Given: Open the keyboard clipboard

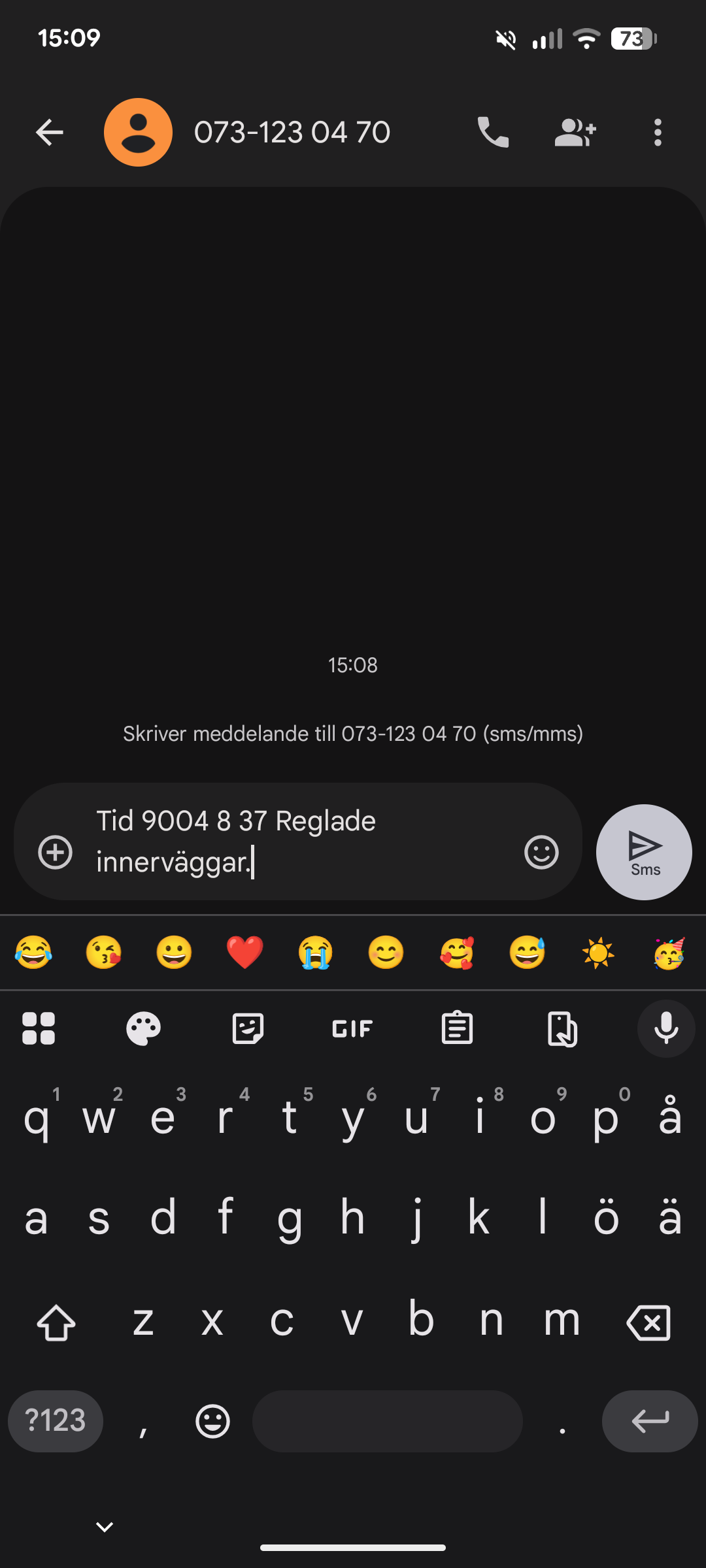Looking at the screenshot, I should [457, 1029].
